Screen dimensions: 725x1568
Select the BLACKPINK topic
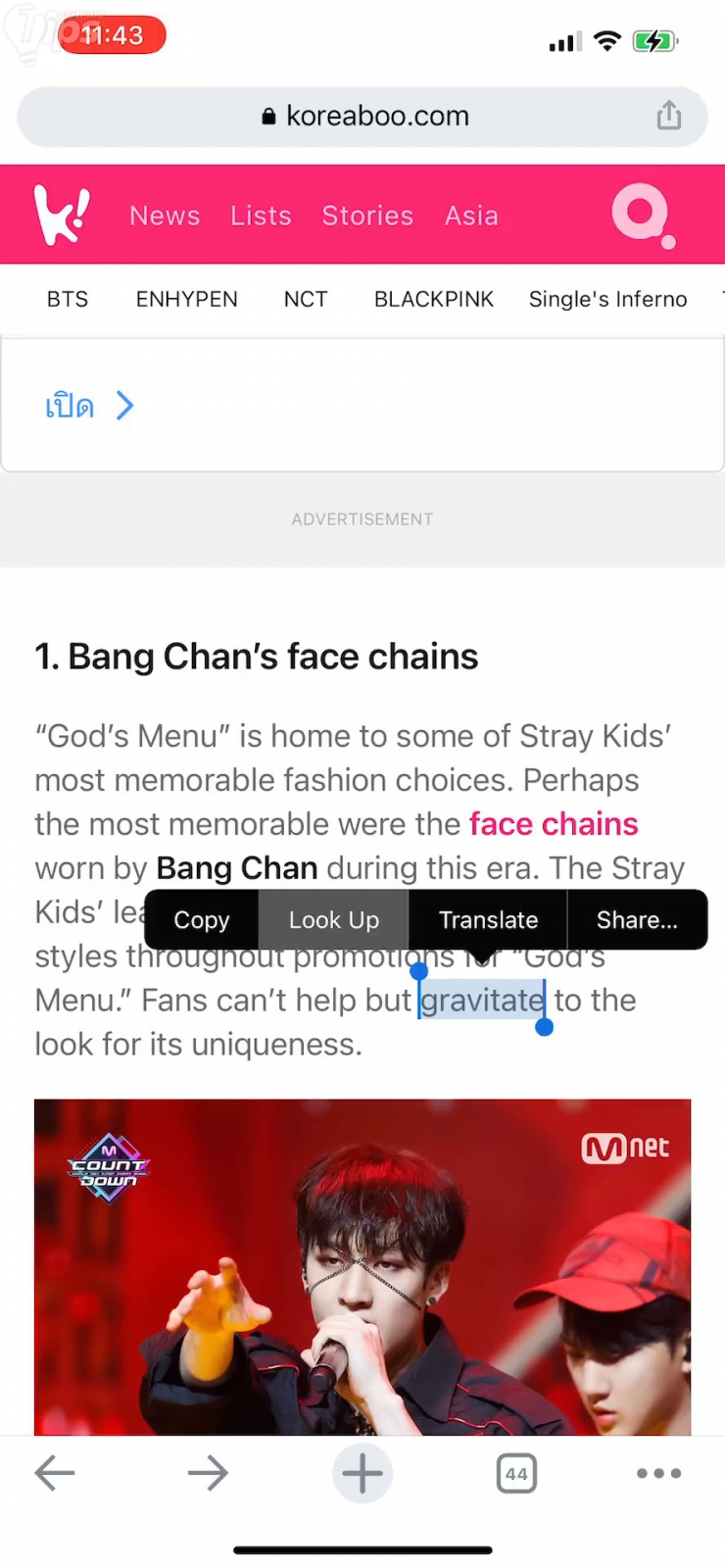(x=434, y=300)
